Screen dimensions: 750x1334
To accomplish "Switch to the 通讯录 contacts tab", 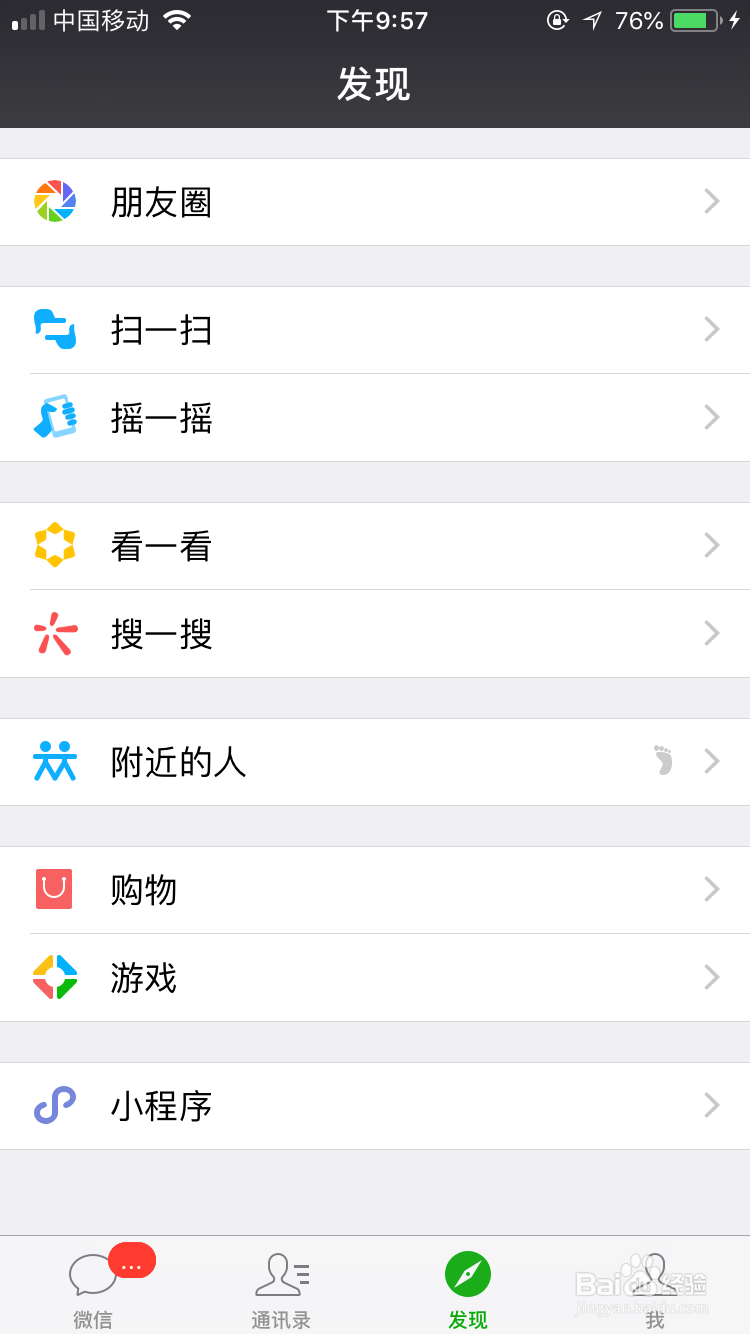I will pos(281,1286).
